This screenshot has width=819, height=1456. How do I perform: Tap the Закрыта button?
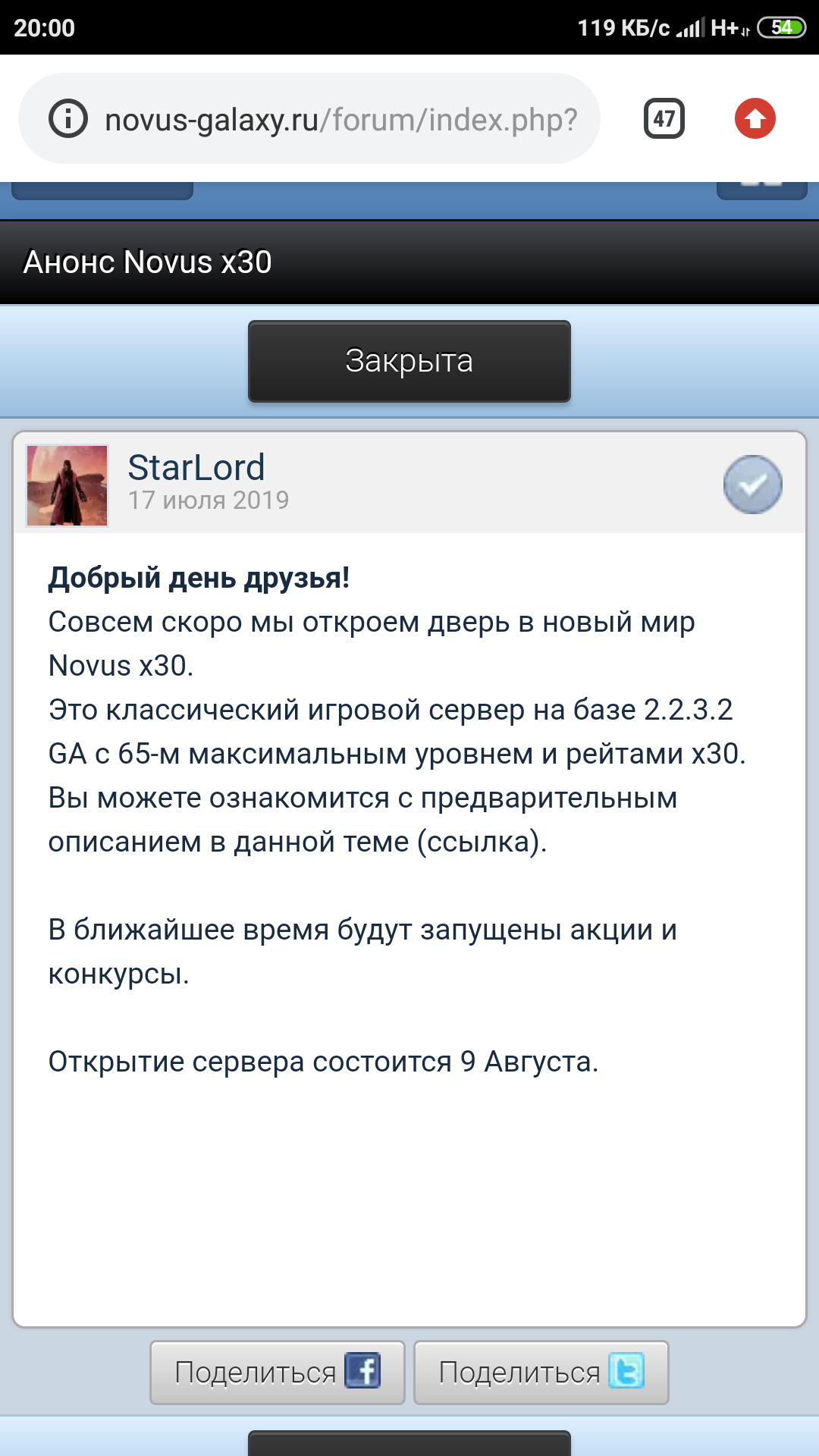409,361
